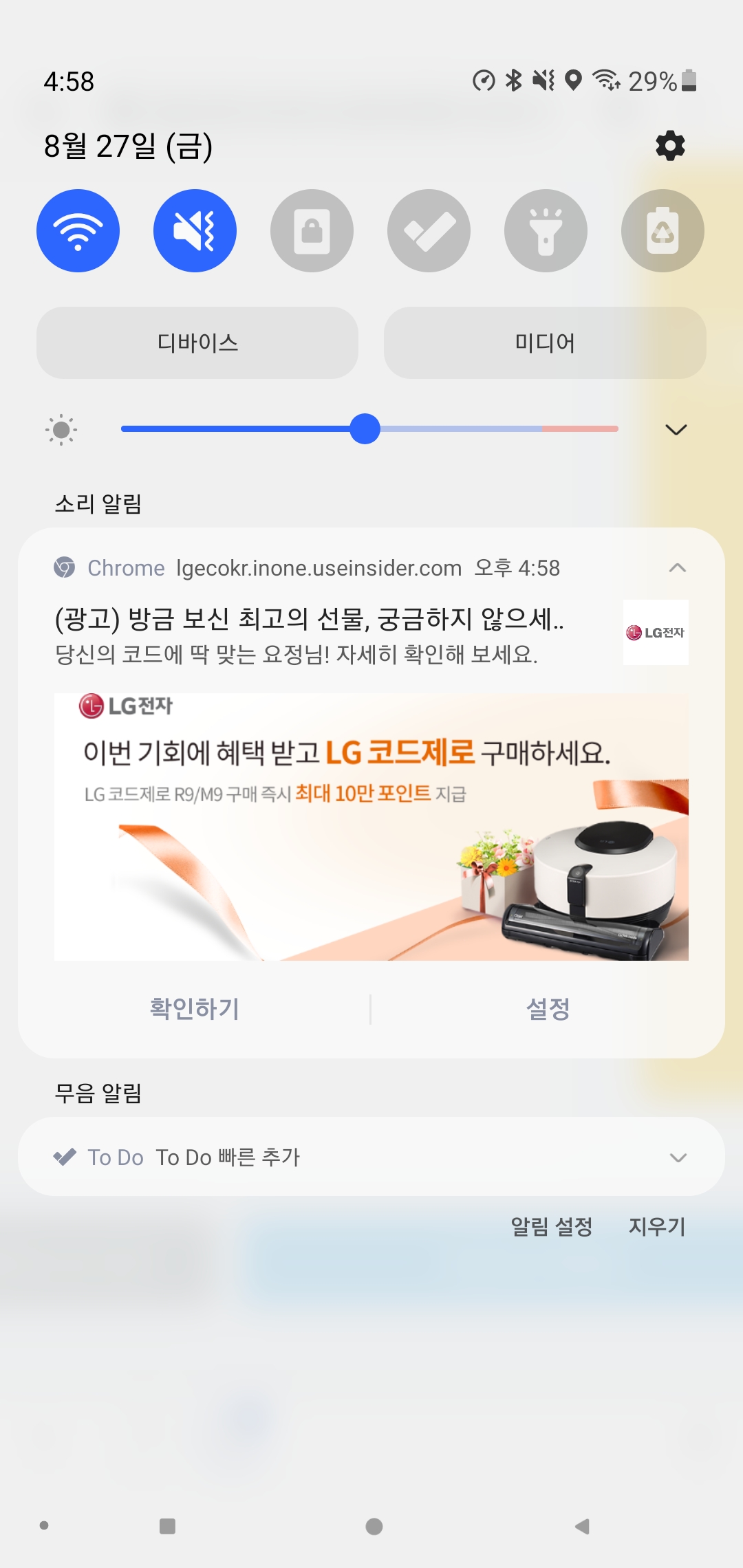Enable the power saving mode tile
This screenshot has height=1568, width=743.
coord(663,230)
